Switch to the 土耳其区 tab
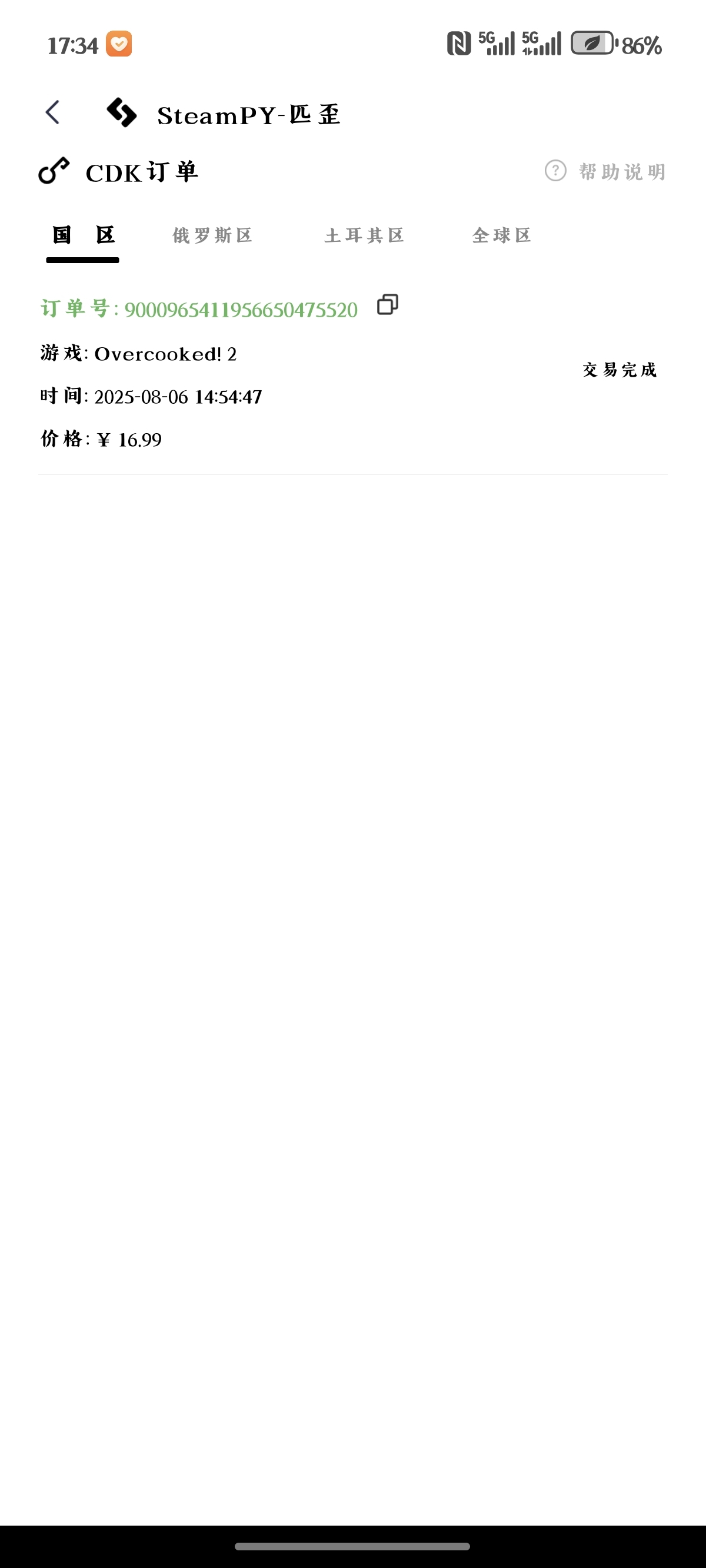Viewport: 706px width, 1568px height. pyautogui.click(x=364, y=235)
